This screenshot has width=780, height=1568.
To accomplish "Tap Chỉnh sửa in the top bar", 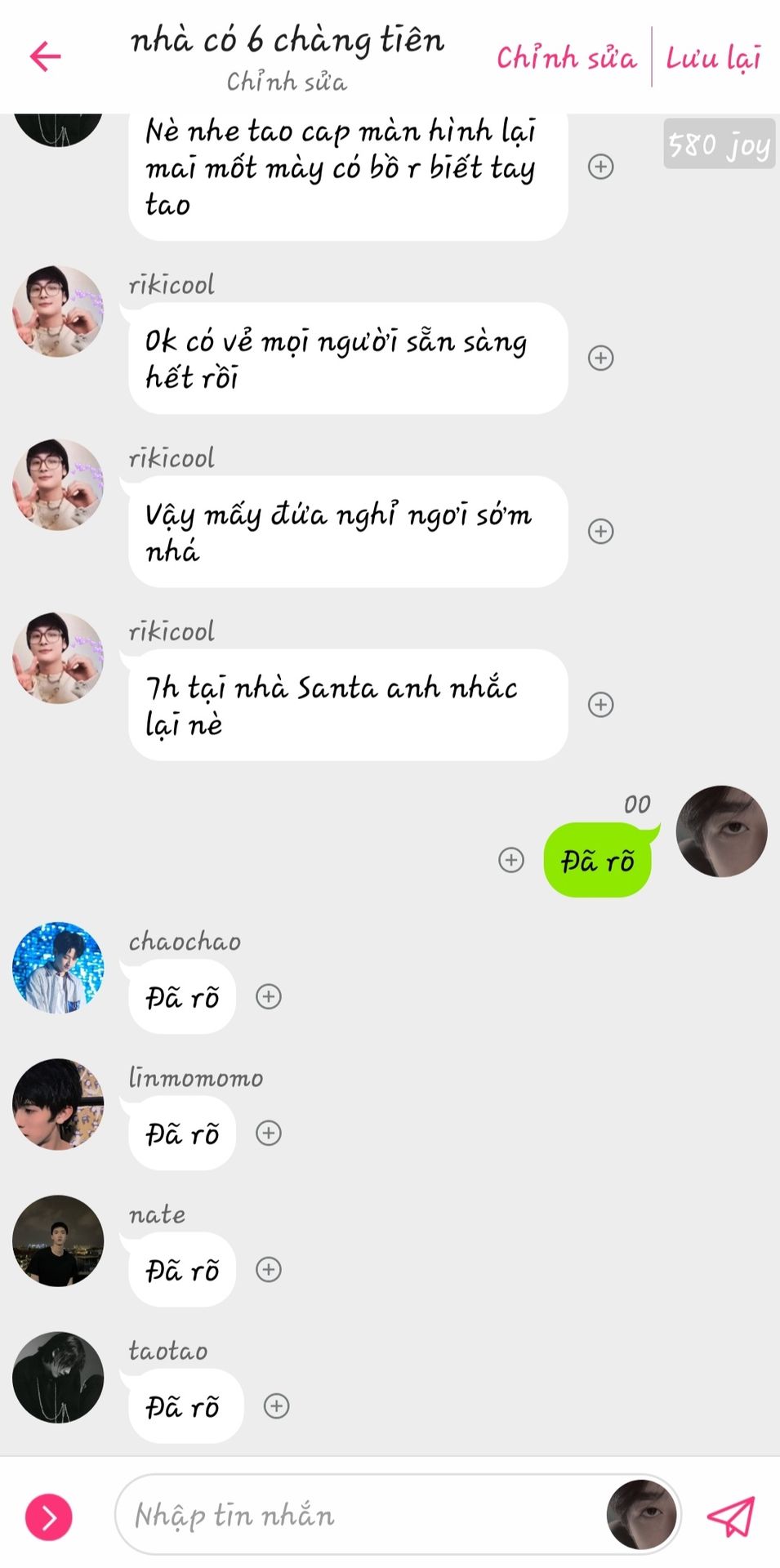I will tap(566, 57).
